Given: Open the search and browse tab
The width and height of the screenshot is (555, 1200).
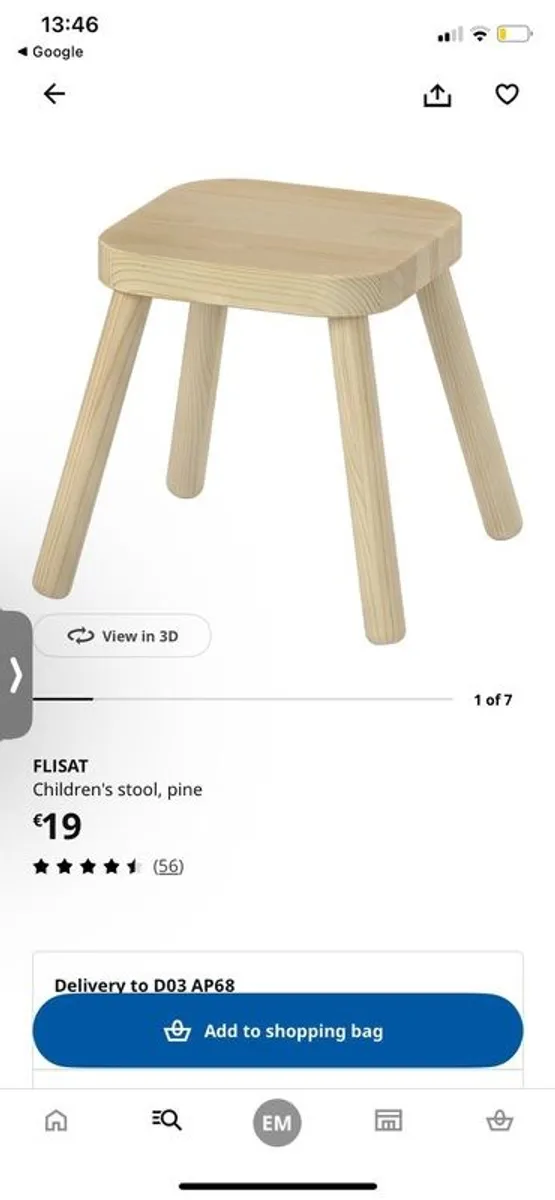Looking at the screenshot, I should click(x=167, y=1121).
